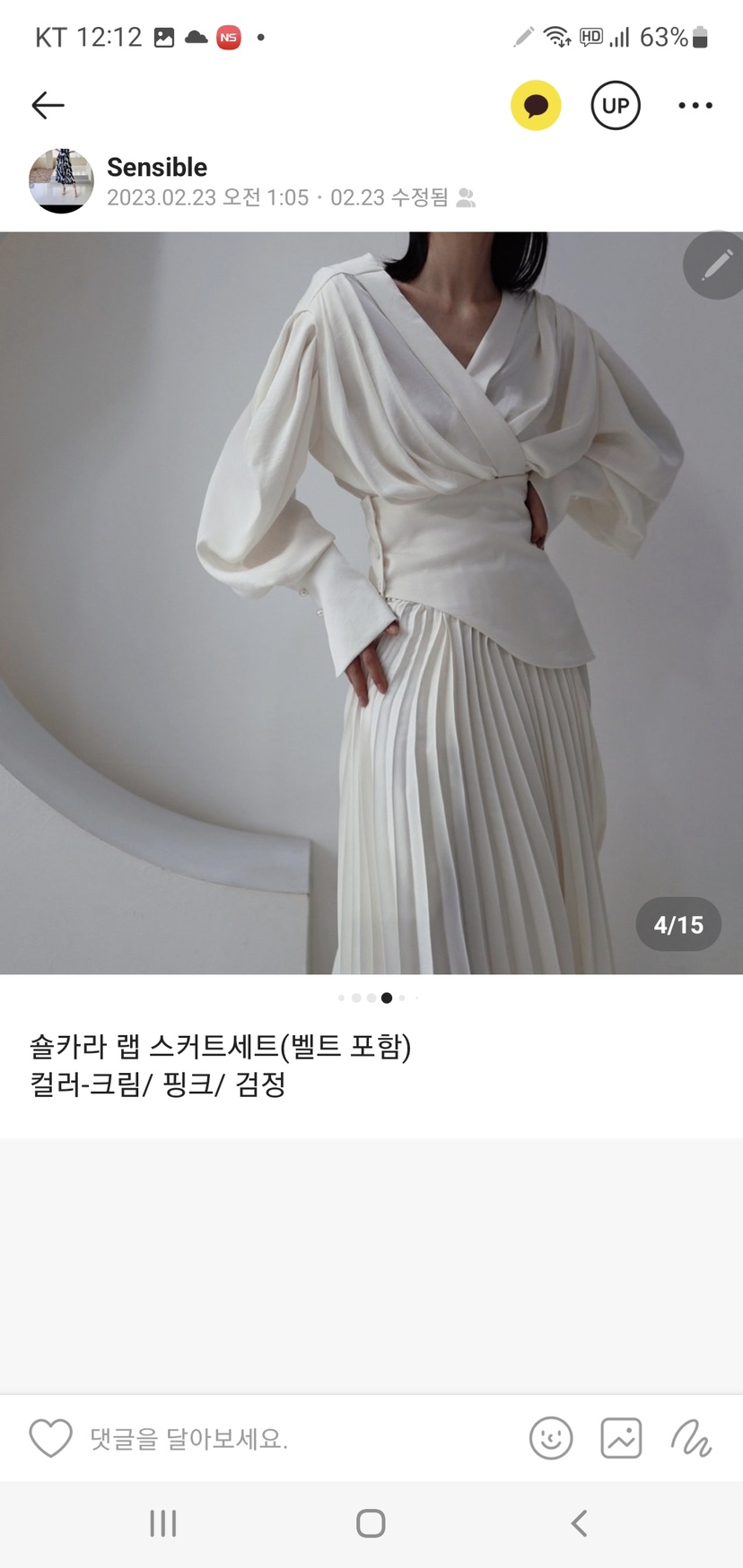Go back using the top-left arrow

48,106
